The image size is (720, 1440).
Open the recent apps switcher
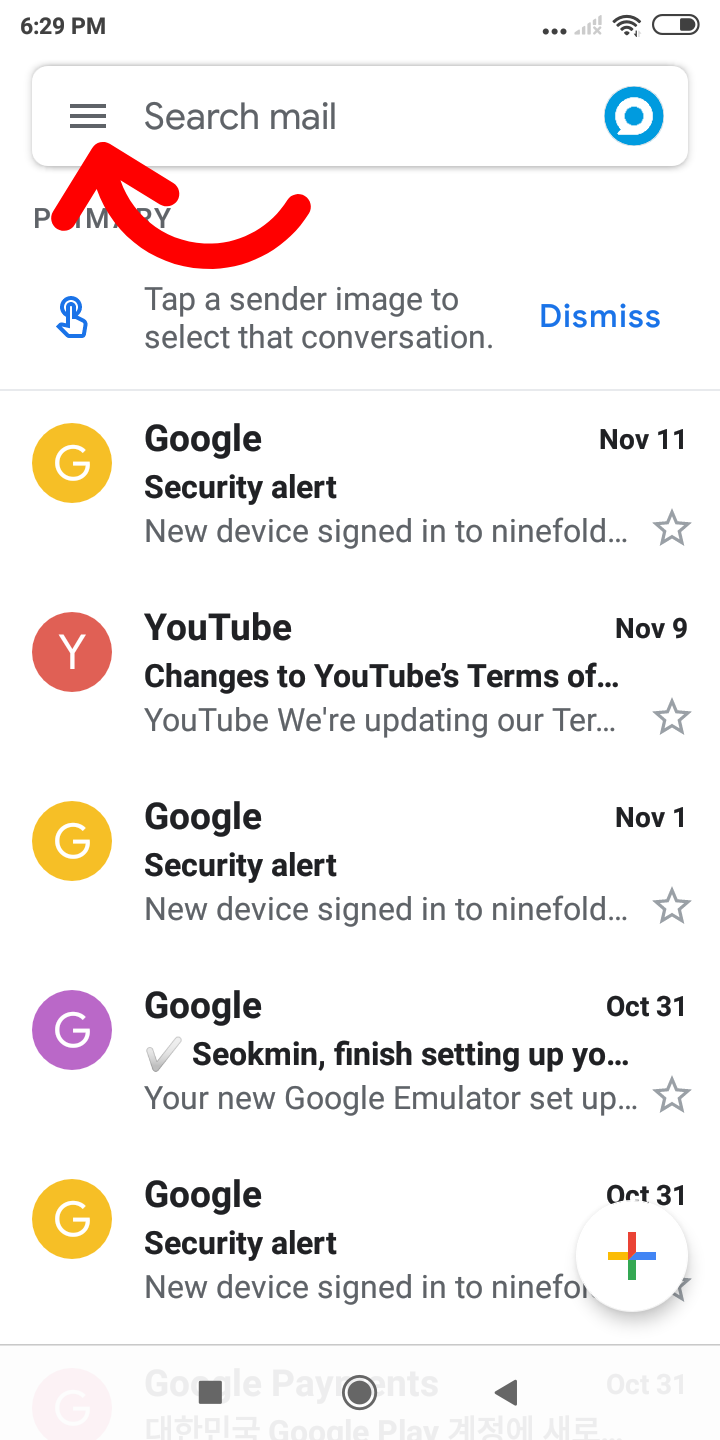[211, 1392]
